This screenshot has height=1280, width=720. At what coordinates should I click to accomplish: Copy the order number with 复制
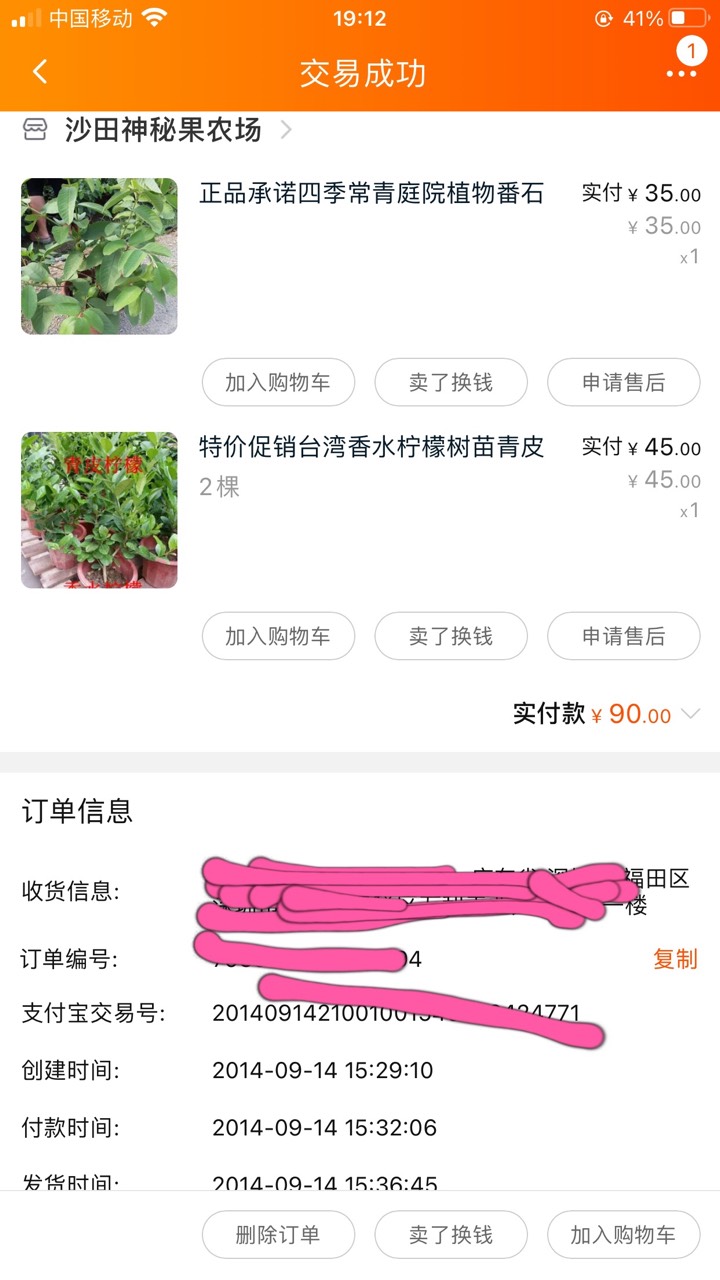click(x=675, y=959)
